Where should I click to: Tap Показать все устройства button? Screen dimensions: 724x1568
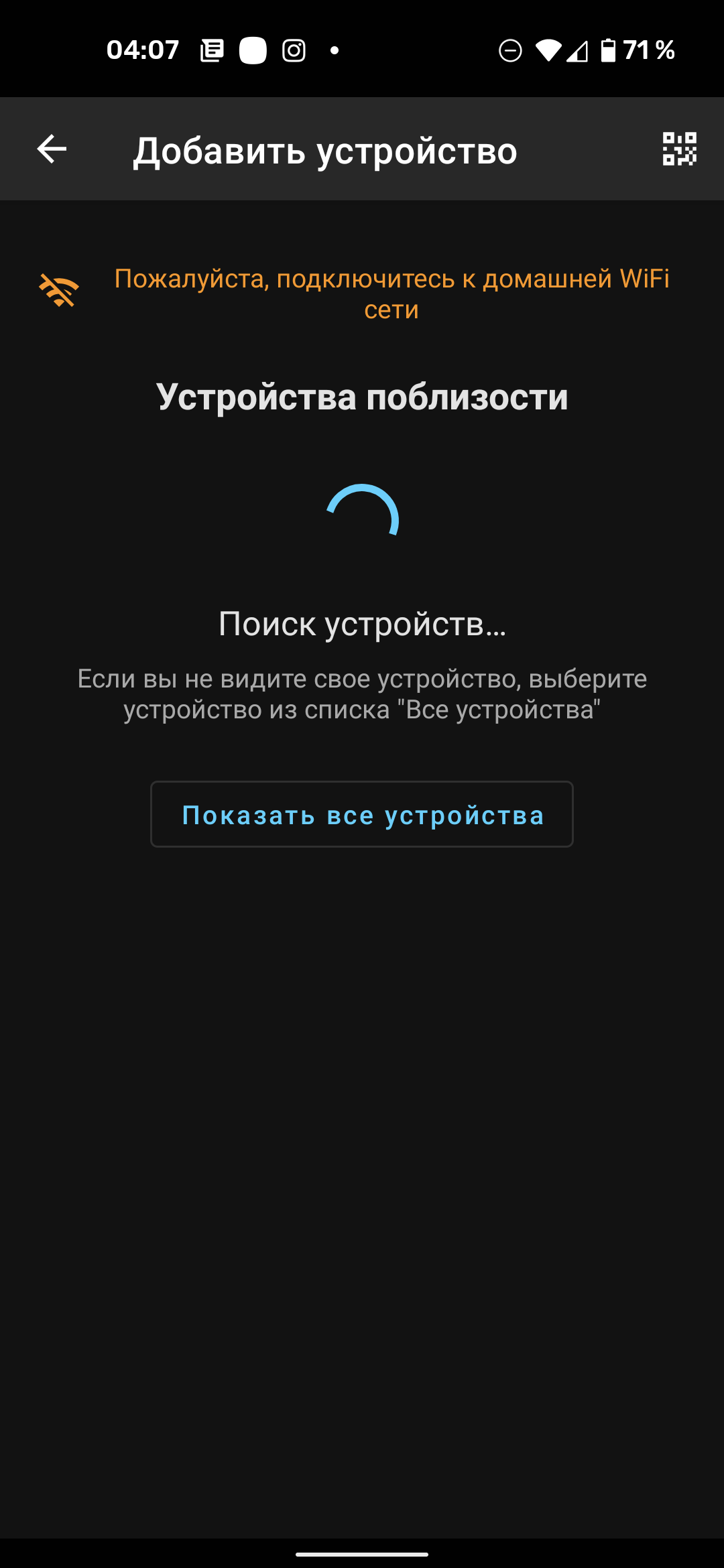[362, 814]
